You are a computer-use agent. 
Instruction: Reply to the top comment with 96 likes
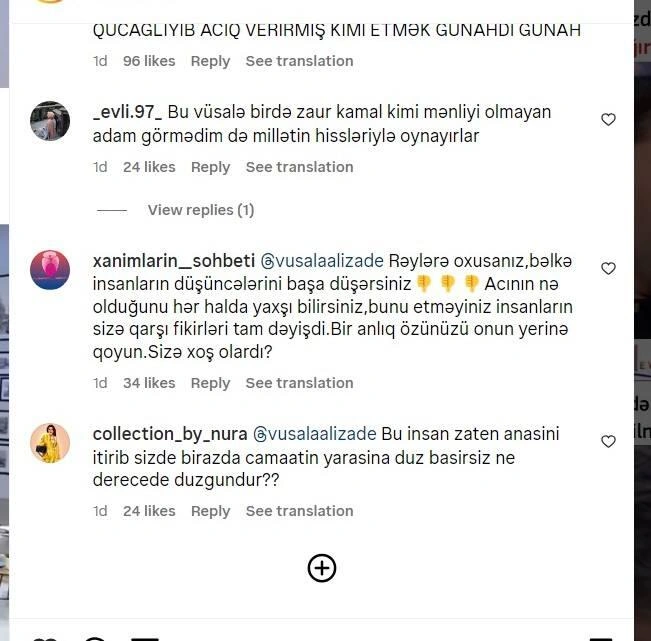(210, 61)
